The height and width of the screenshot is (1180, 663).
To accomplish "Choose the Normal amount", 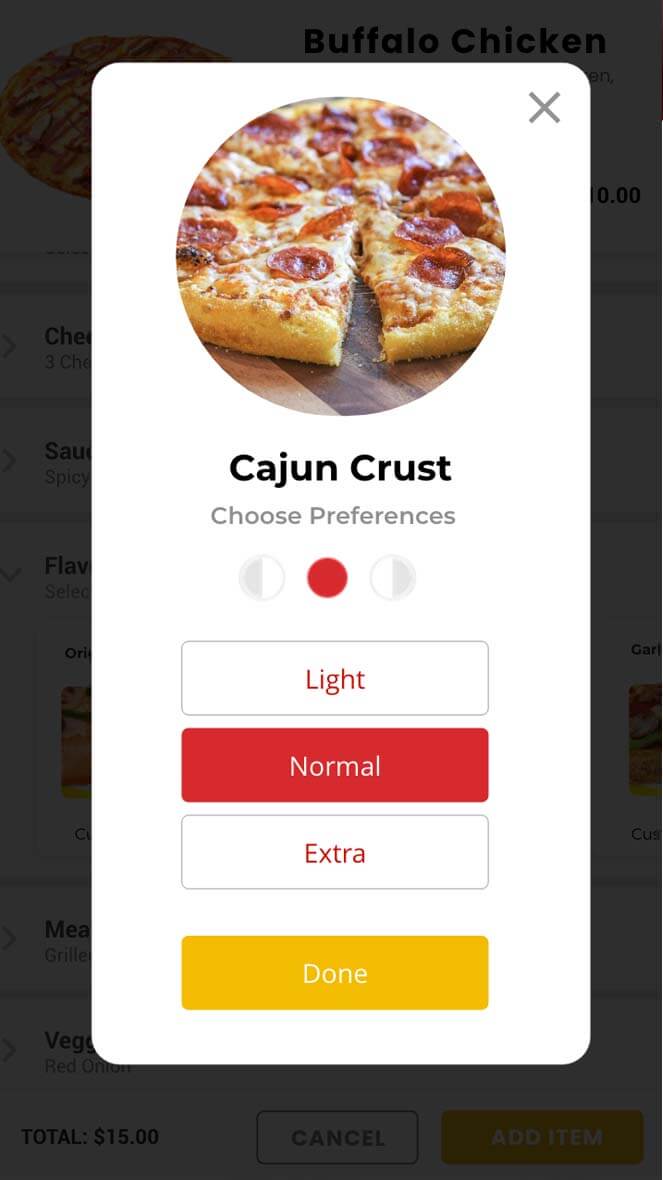I will point(335,765).
